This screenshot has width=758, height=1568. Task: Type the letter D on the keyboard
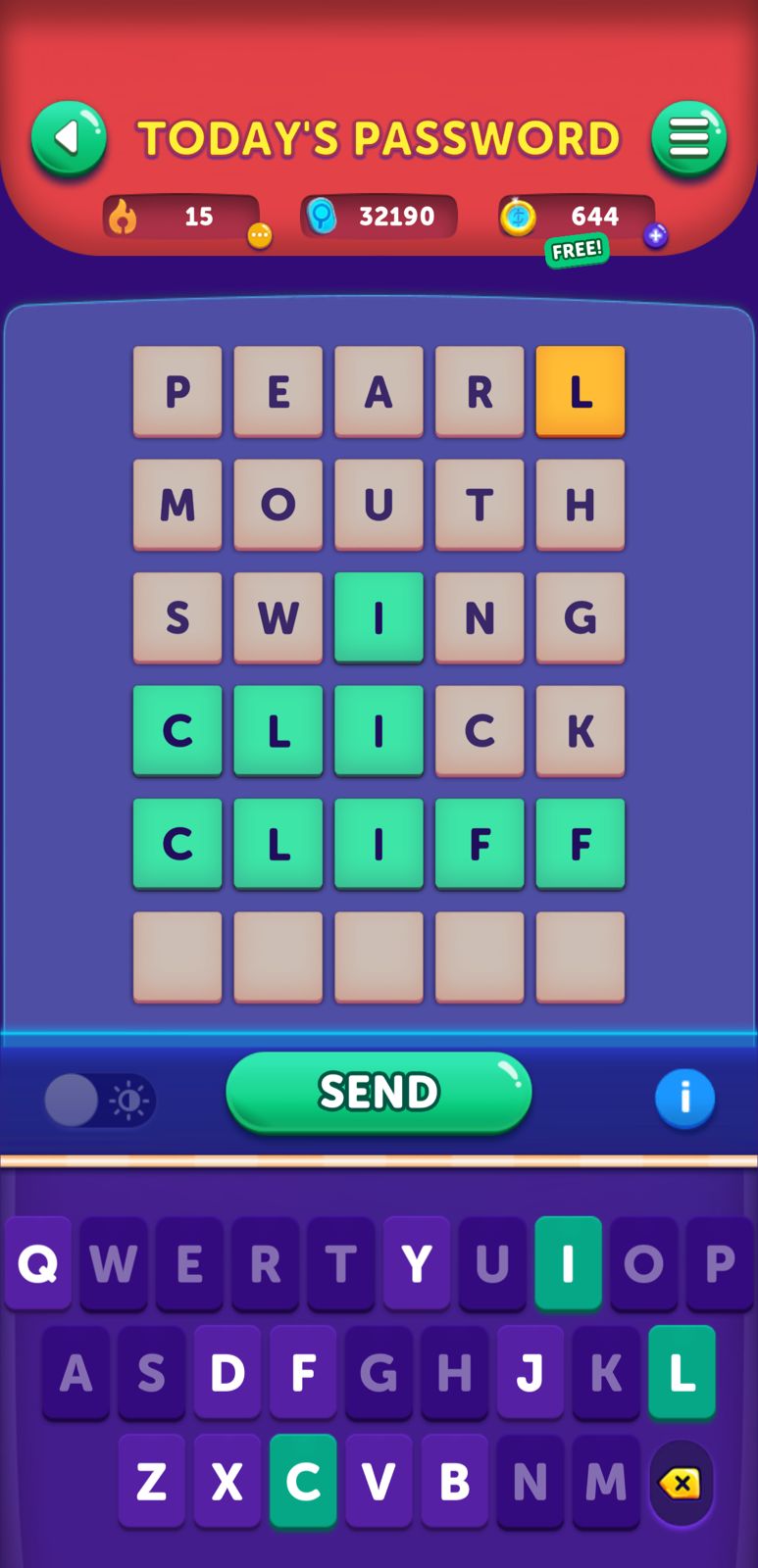point(227,1372)
